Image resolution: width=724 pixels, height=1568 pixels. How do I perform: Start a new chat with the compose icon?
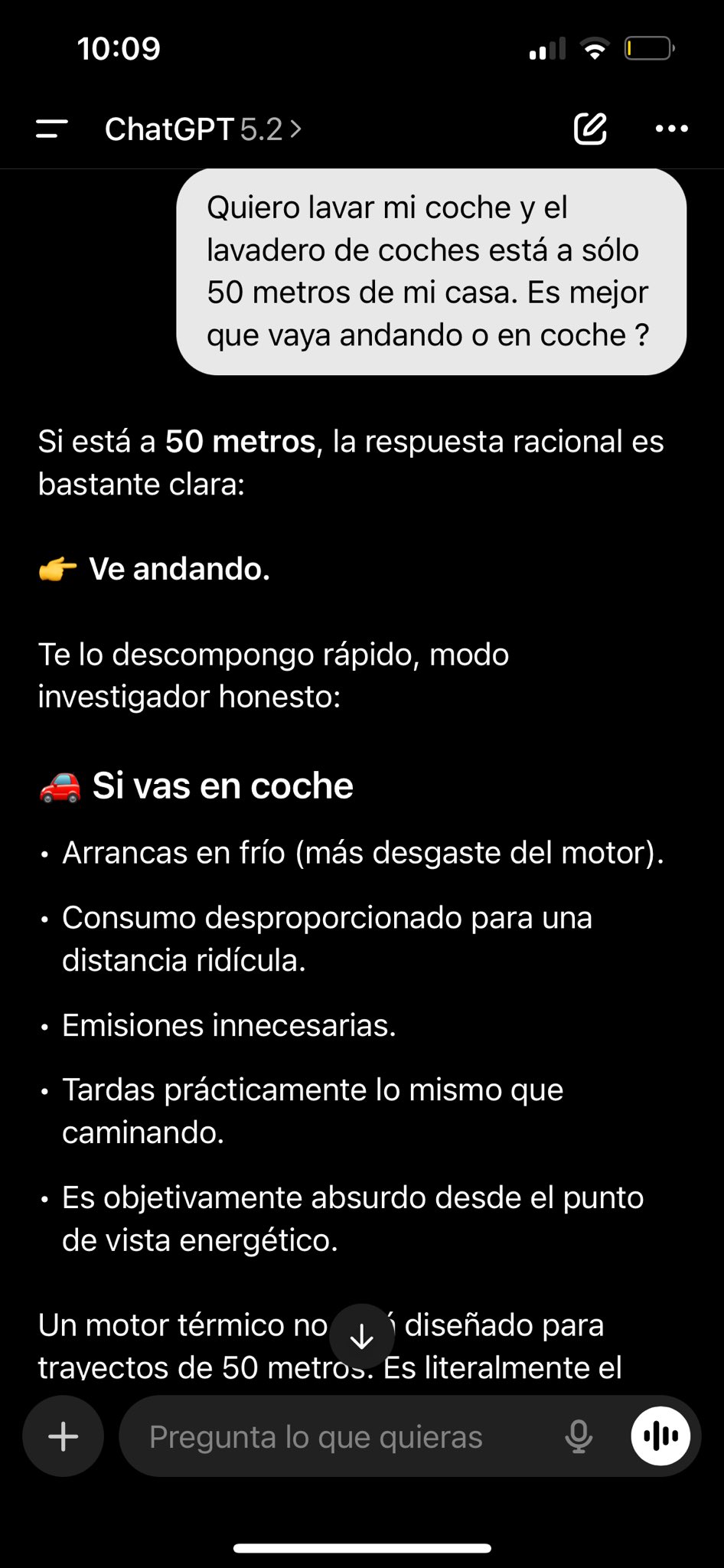590,128
